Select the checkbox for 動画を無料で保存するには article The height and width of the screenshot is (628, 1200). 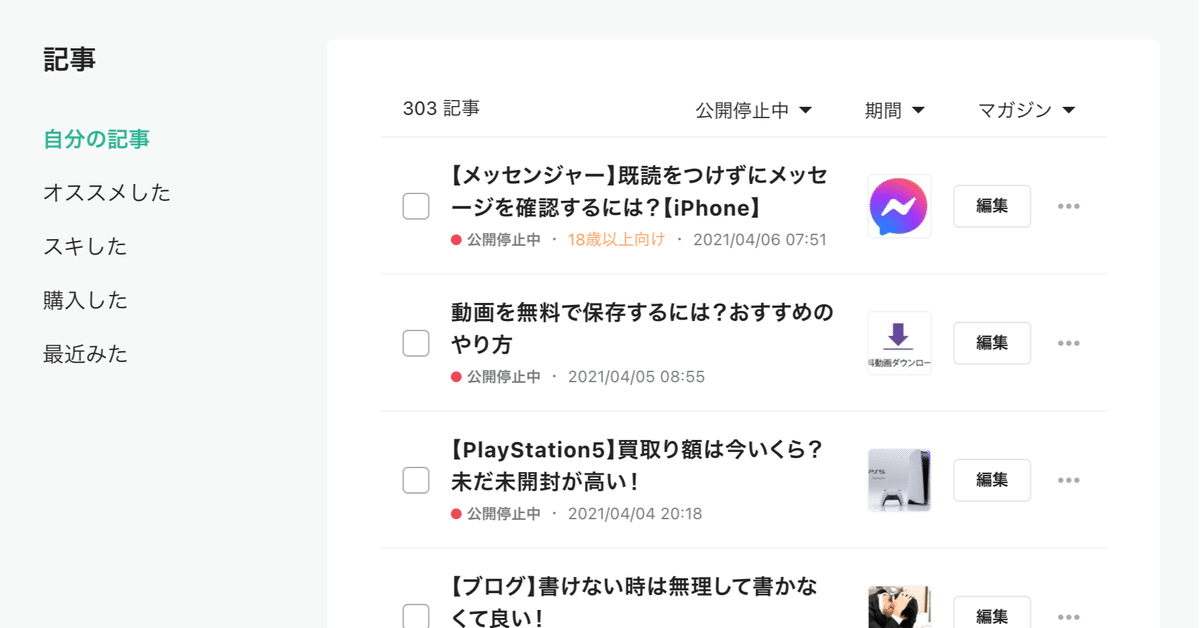click(416, 343)
